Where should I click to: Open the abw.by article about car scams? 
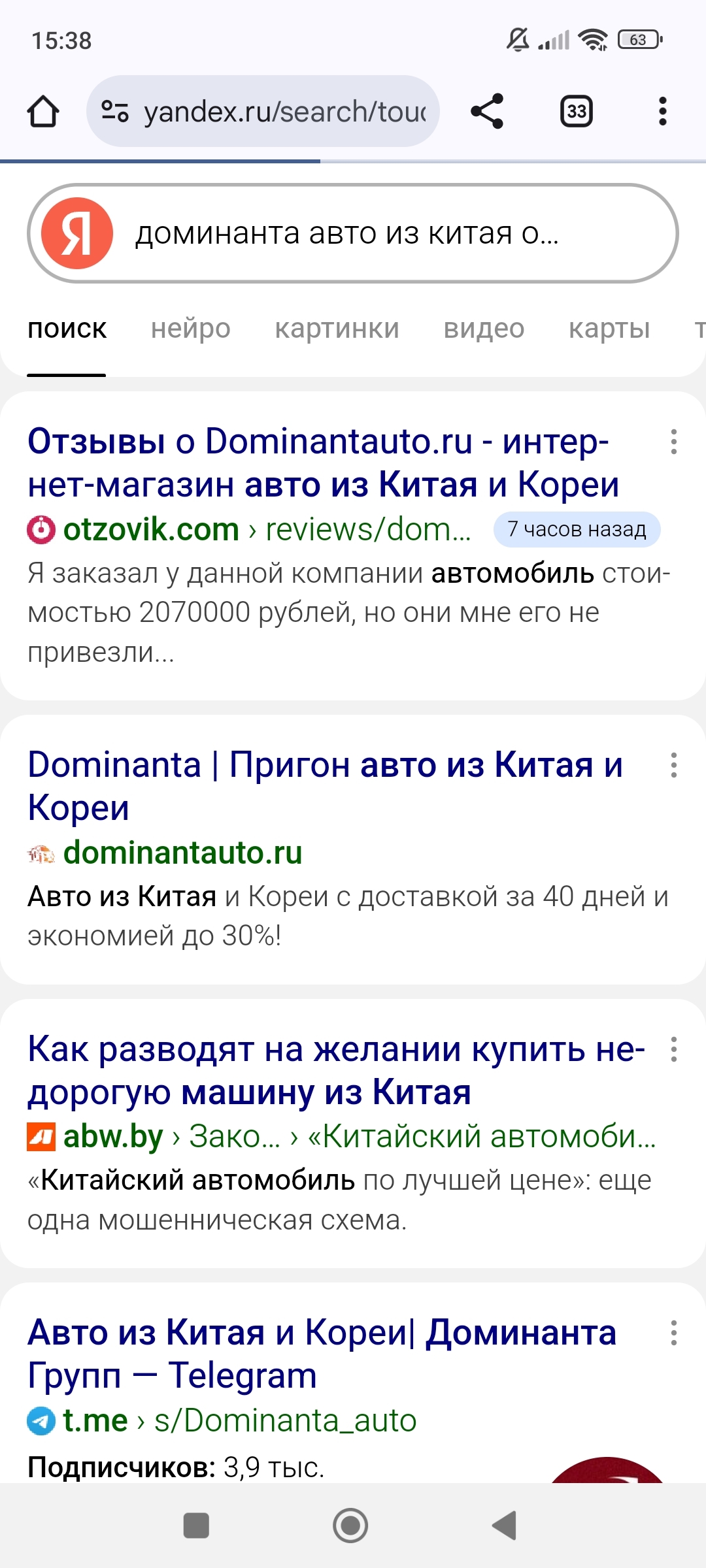tap(337, 1070)
